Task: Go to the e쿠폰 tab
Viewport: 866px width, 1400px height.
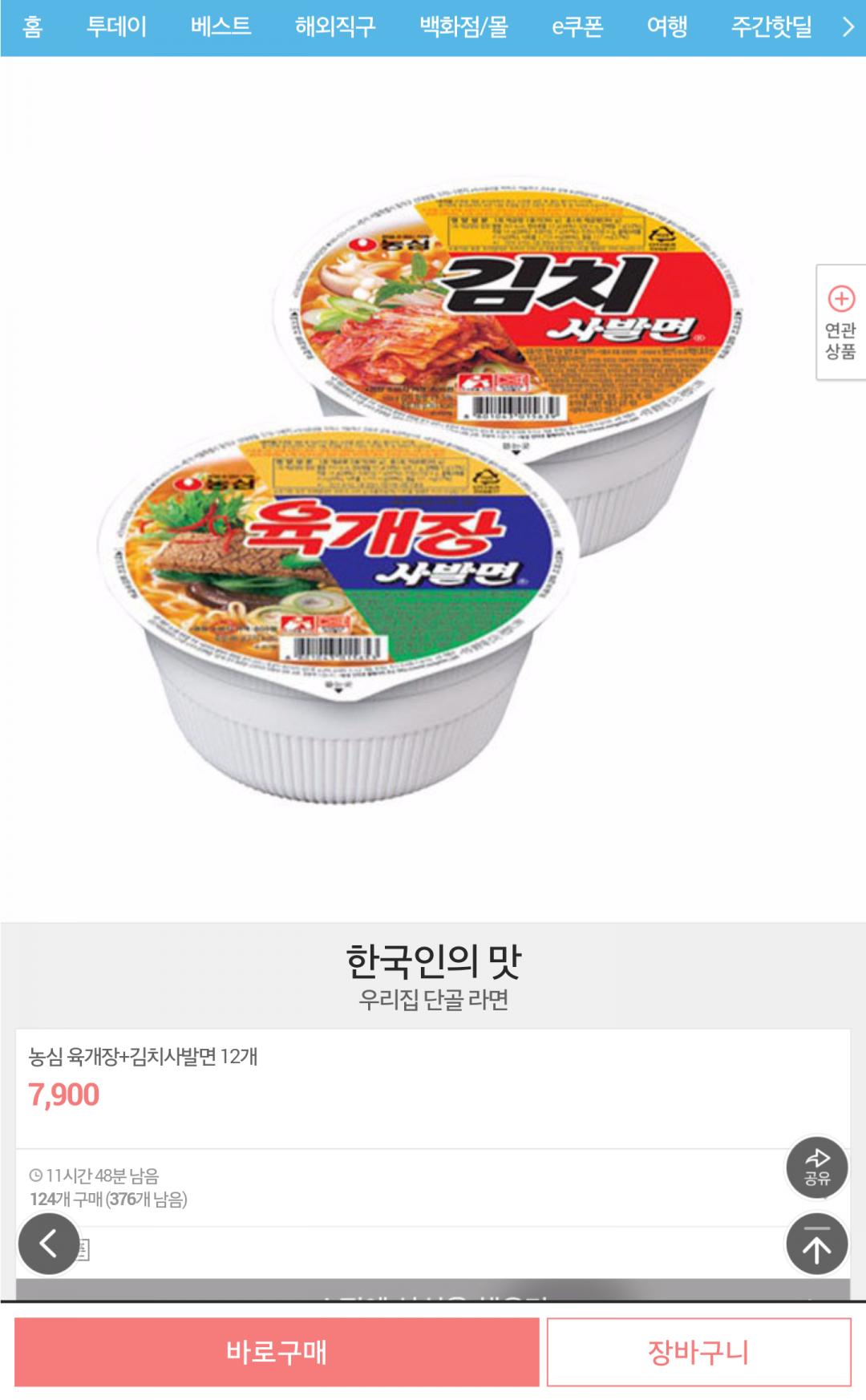Action: (x=577, y=27)
